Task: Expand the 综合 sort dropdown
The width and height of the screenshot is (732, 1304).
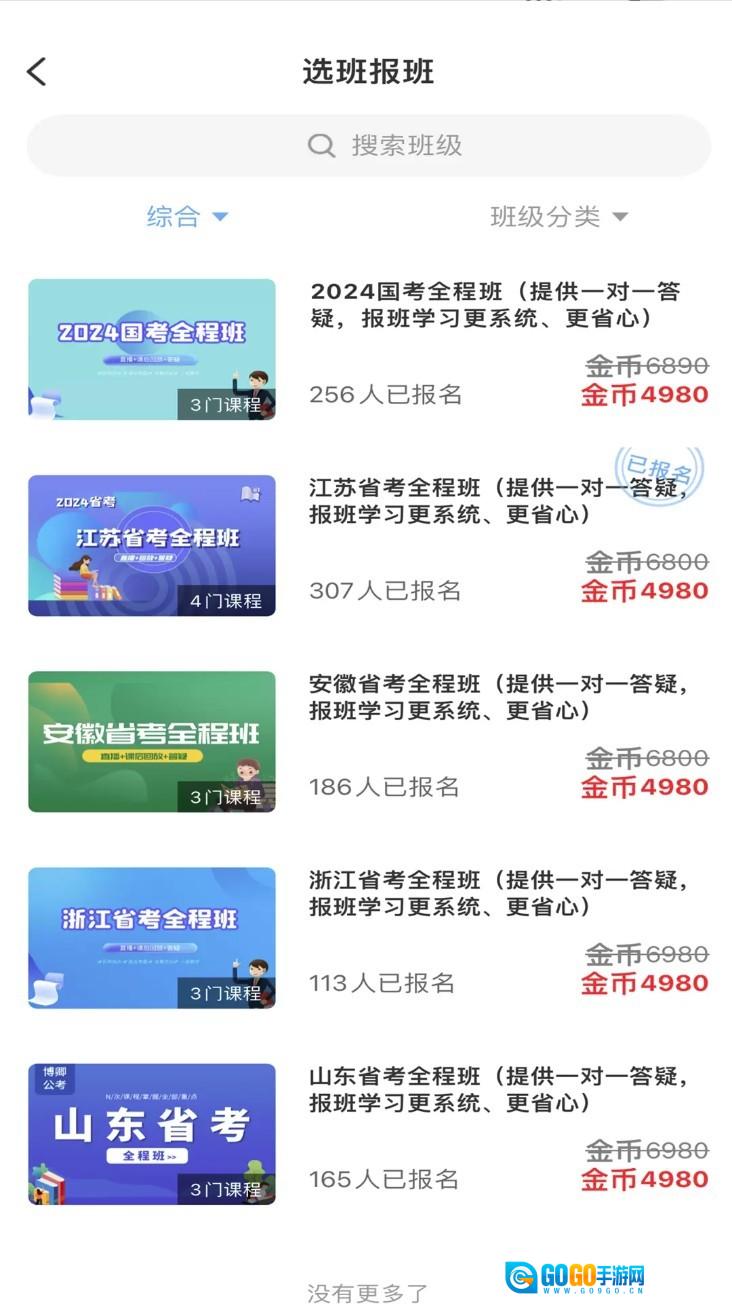Action: [x=187, y=216]
